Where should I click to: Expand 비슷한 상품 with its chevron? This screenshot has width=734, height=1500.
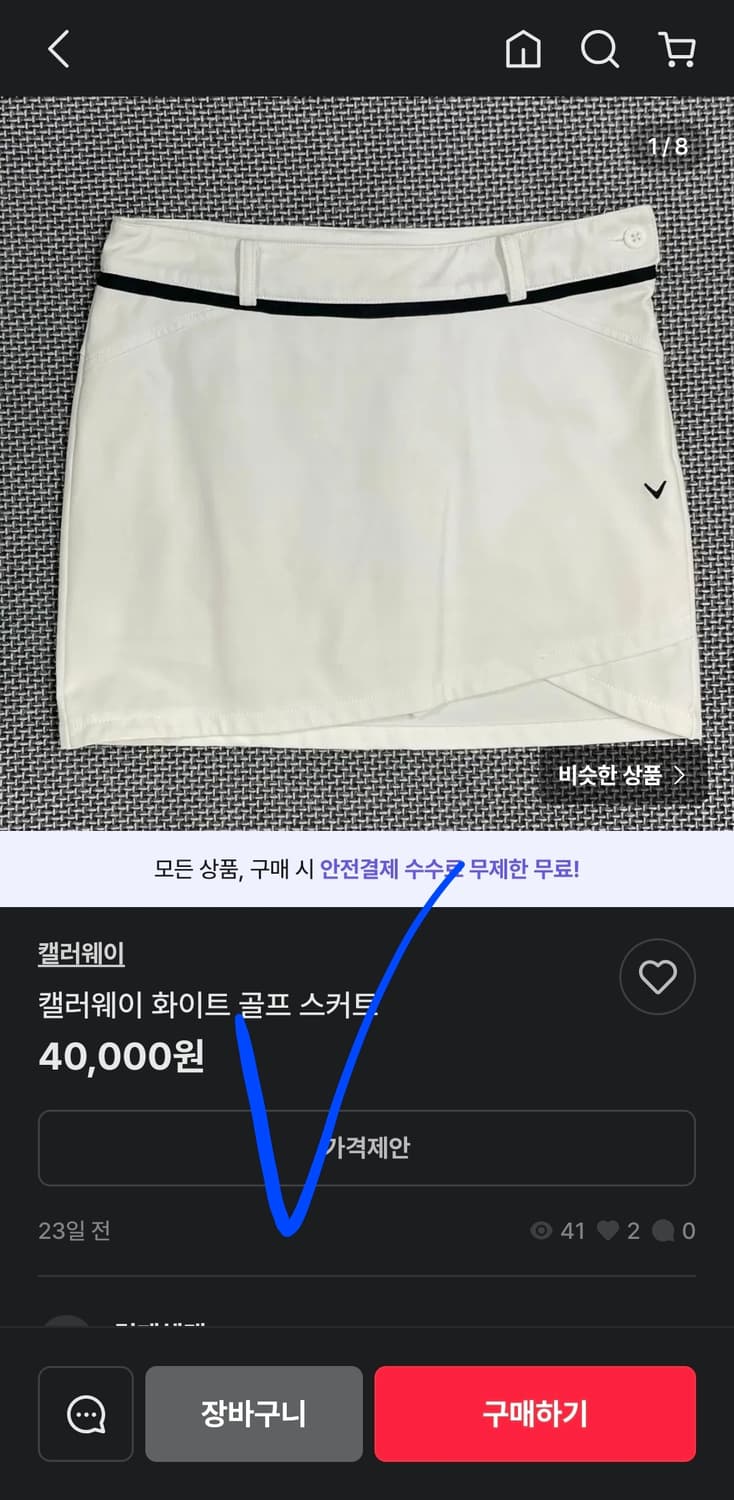[x=623, y=775]
